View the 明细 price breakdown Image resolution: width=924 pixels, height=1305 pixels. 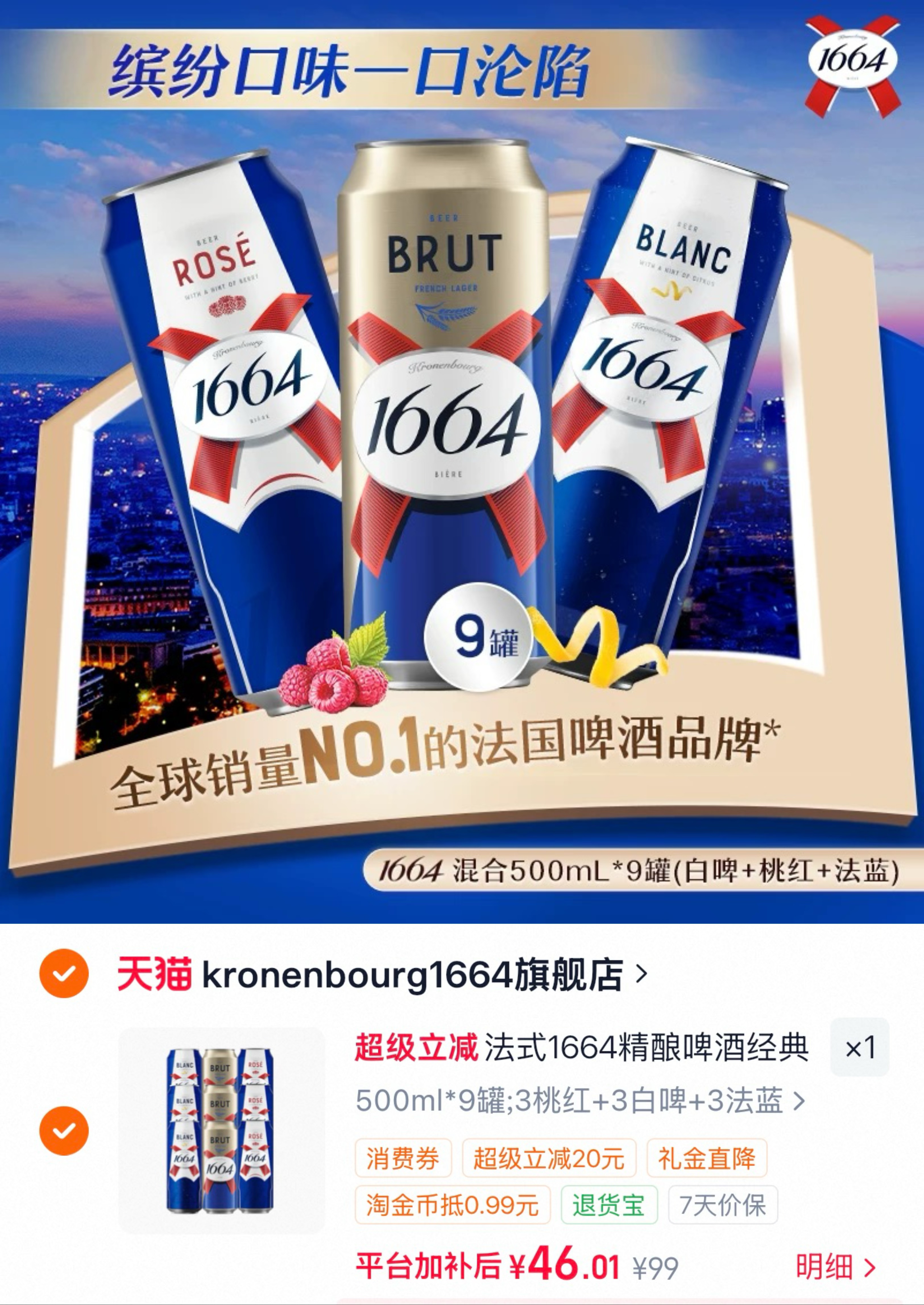coord(835,1267)
